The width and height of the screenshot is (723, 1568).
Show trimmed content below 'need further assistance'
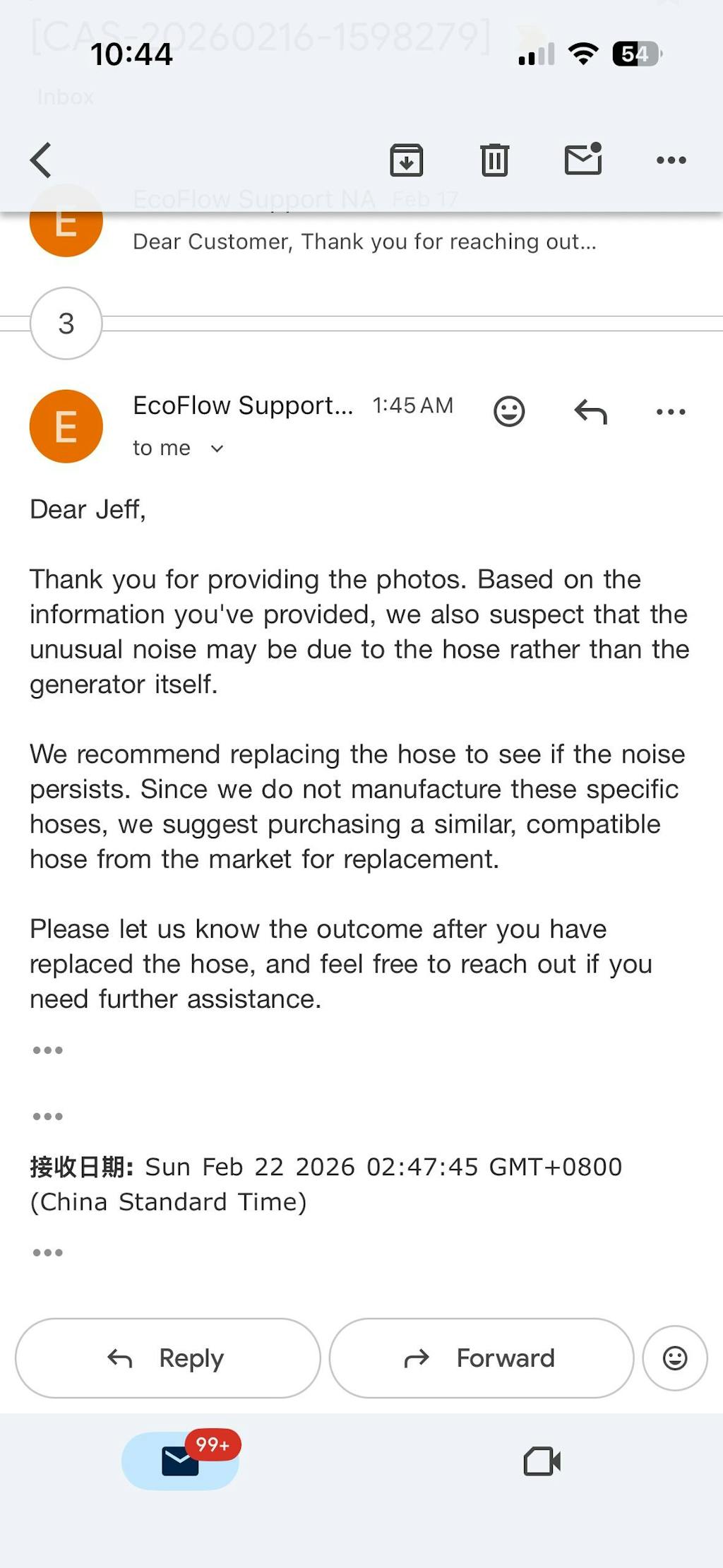(47, 1050)
